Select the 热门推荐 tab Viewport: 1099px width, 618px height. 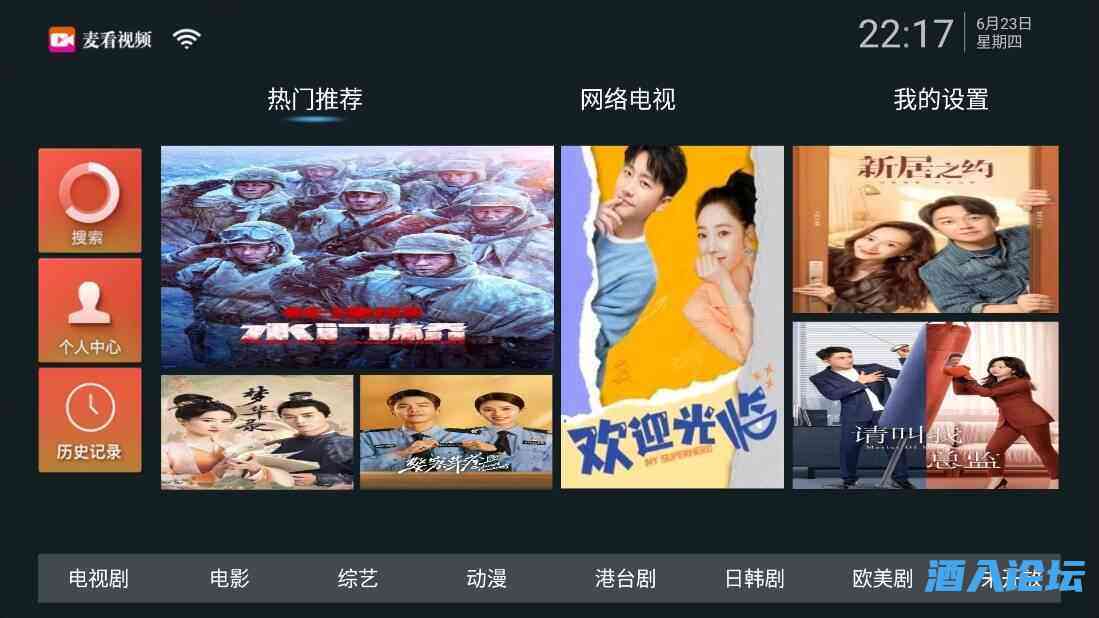[x=315, y=100]
